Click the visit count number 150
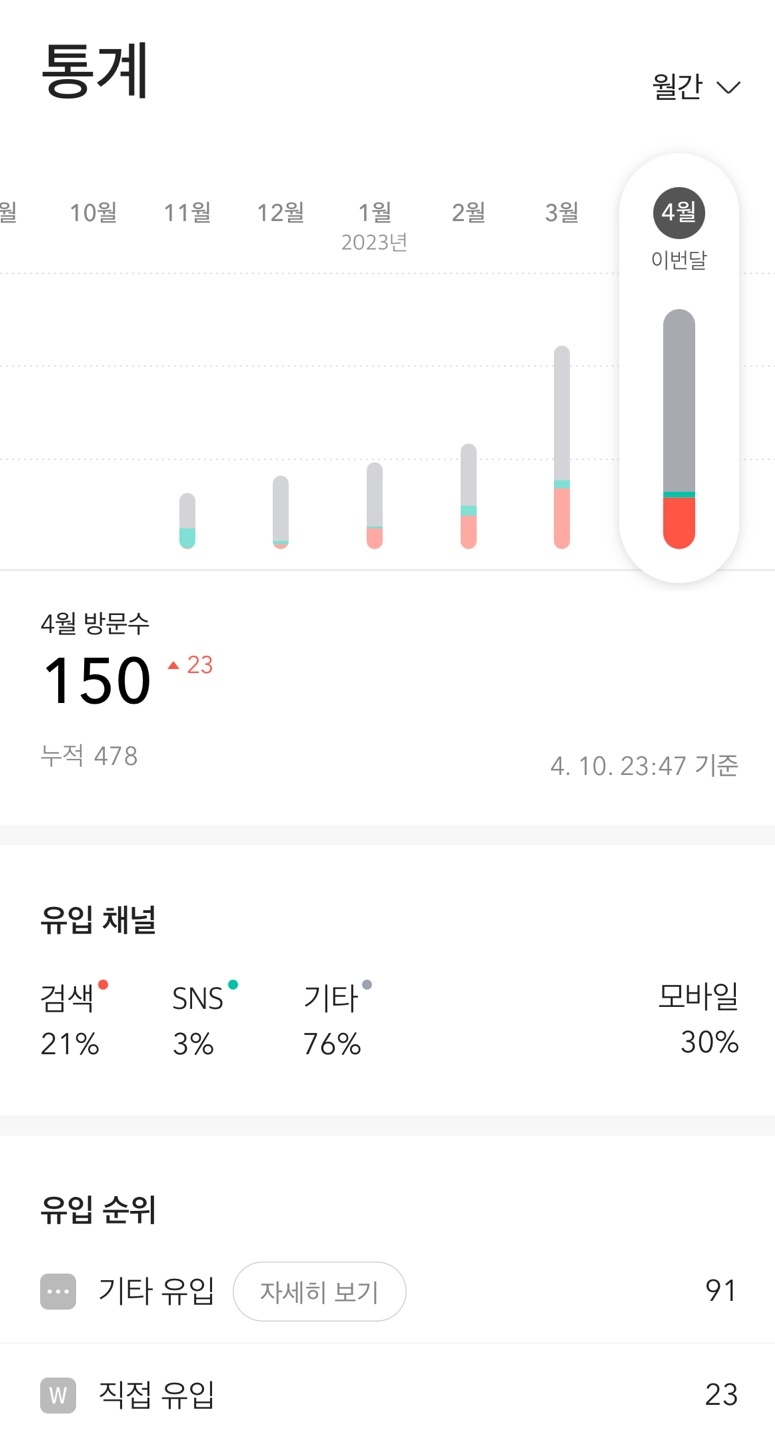This screenshot has width=775, height=1445. [98, 681]
